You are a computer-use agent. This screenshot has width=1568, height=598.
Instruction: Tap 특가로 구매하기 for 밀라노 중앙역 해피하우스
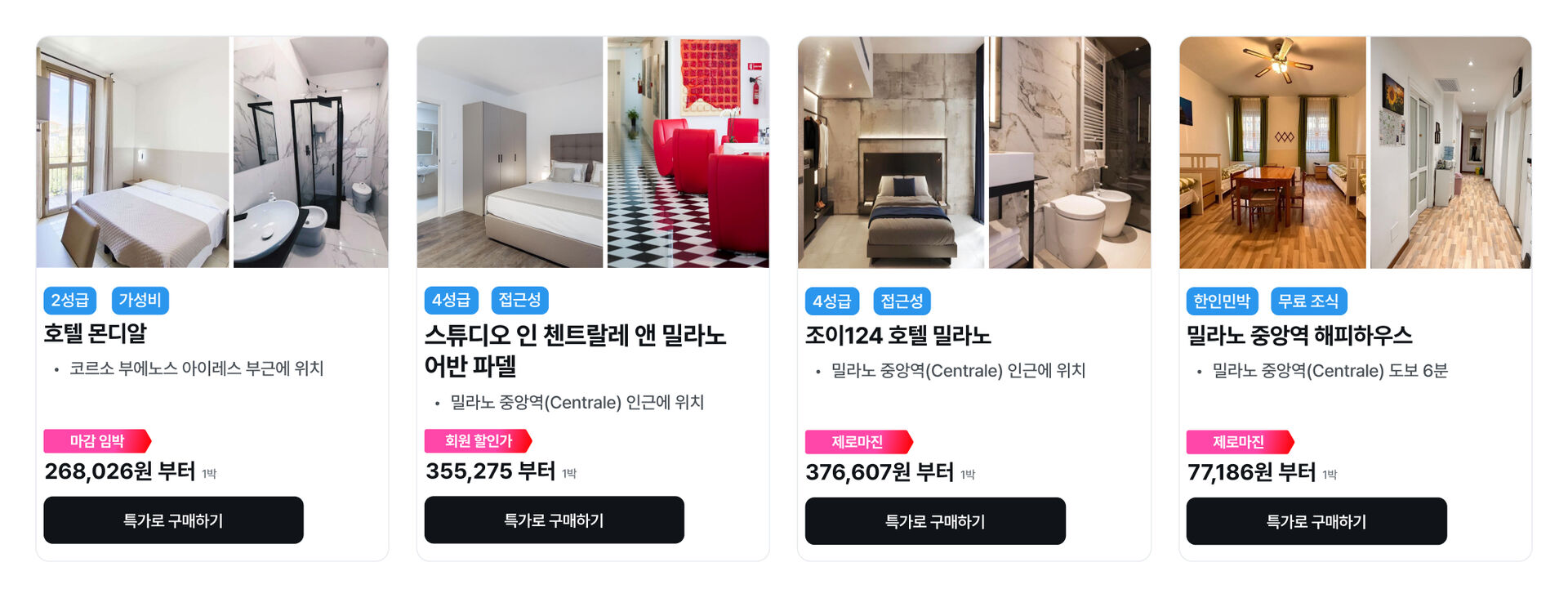tap(1316, 521)
